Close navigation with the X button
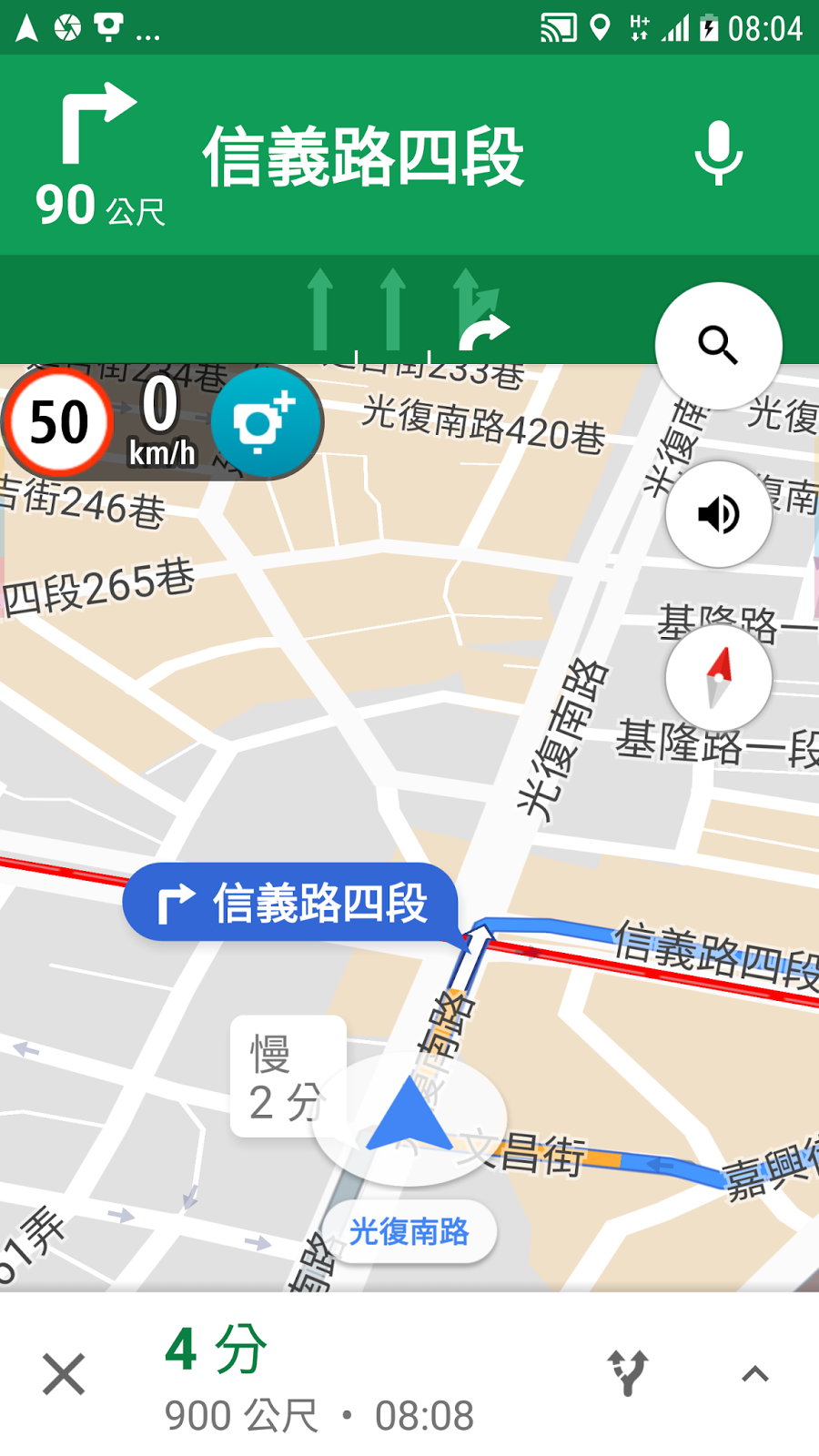Screen dimensions: 819x1456 (x=64, y=1374)
